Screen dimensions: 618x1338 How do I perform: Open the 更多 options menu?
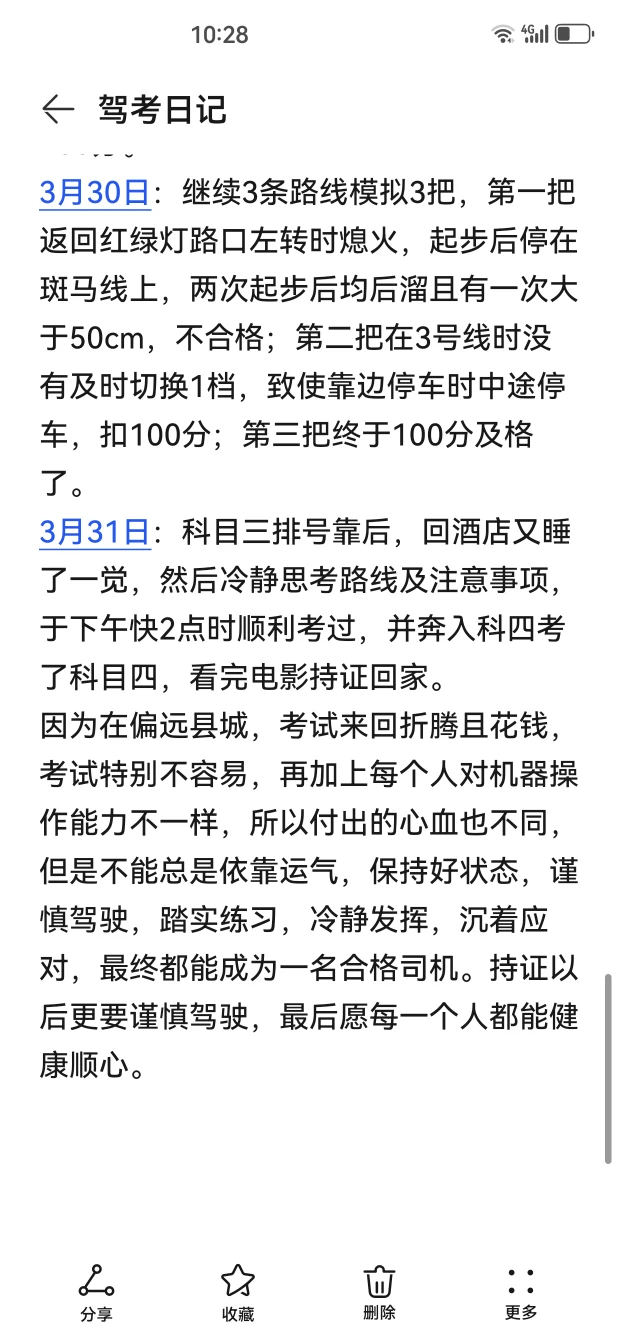(521, 1292)
